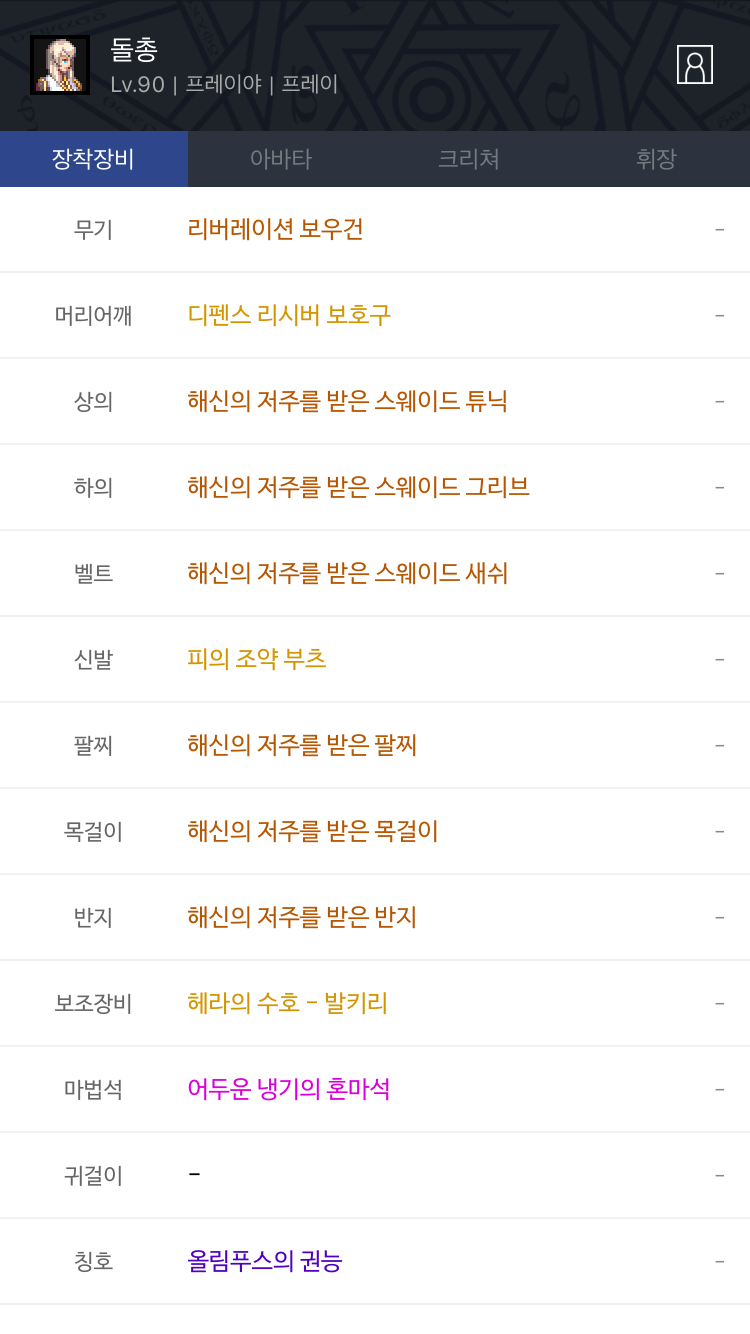View 해신의 저주를 받은 스웨이드 새쉬

tap(348, 573)
